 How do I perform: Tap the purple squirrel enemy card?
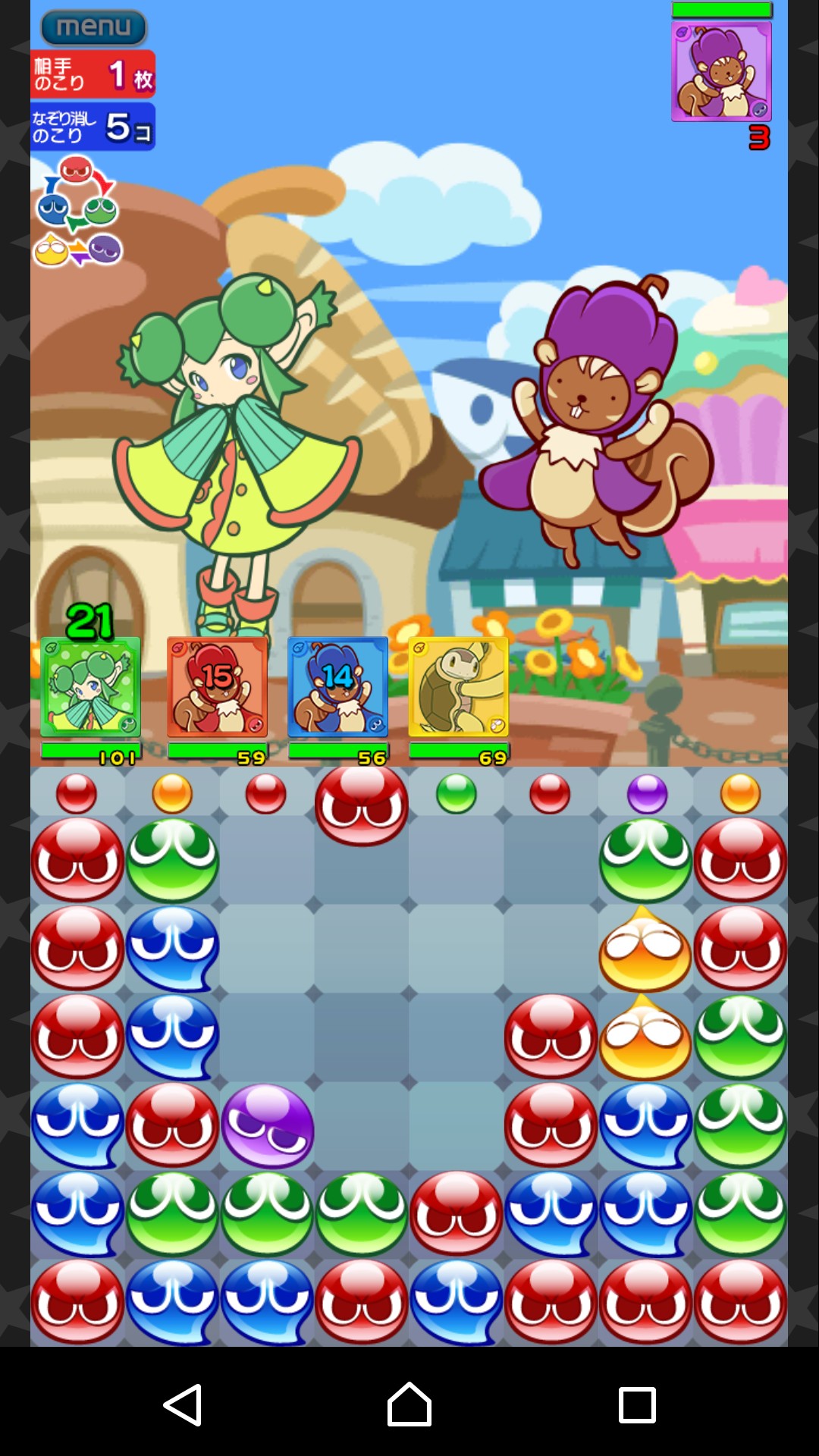click(x=721, y=72)
